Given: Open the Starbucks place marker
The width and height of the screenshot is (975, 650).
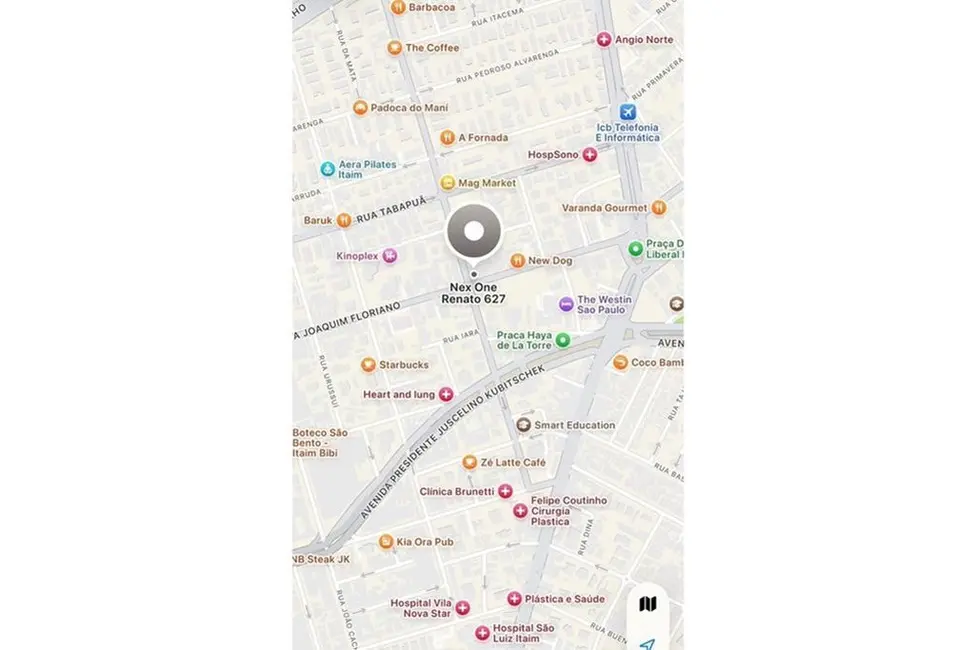Looking at the screenshot, I should [368, 365].
